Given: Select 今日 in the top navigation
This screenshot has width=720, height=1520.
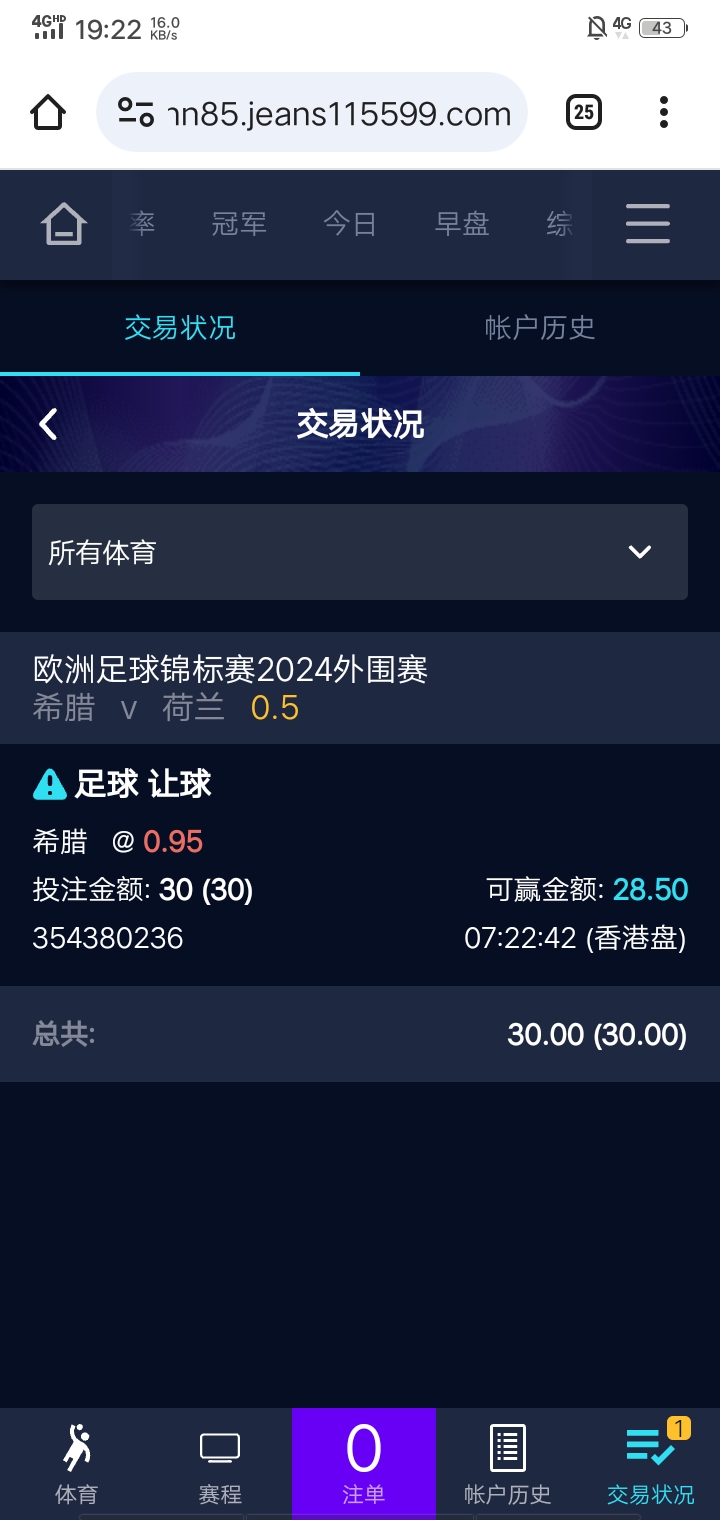Looking at the screenshot, I should (350, 224).
